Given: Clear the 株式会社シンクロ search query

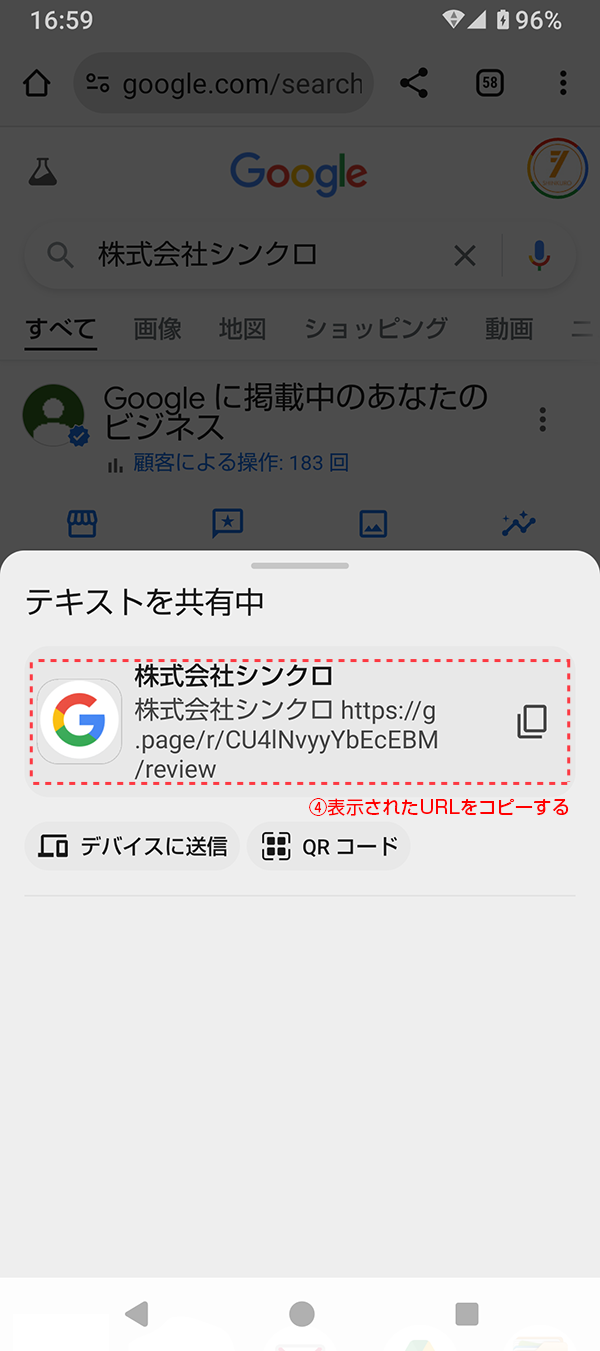Looking at the screenshot, I should point(465,256).
